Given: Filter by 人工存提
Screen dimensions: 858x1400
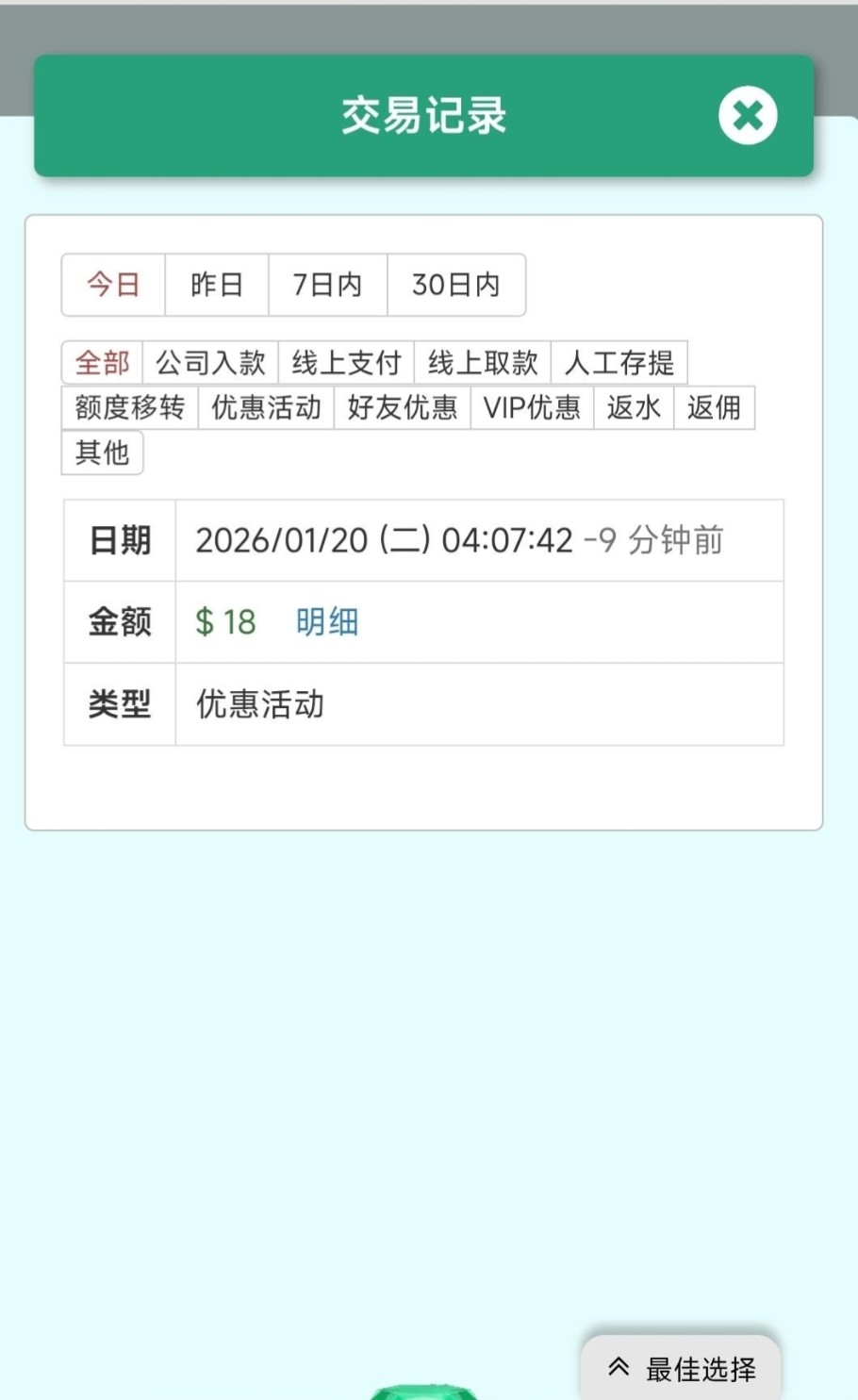Looking at the screenshot, I should click(x=619, y=363).
